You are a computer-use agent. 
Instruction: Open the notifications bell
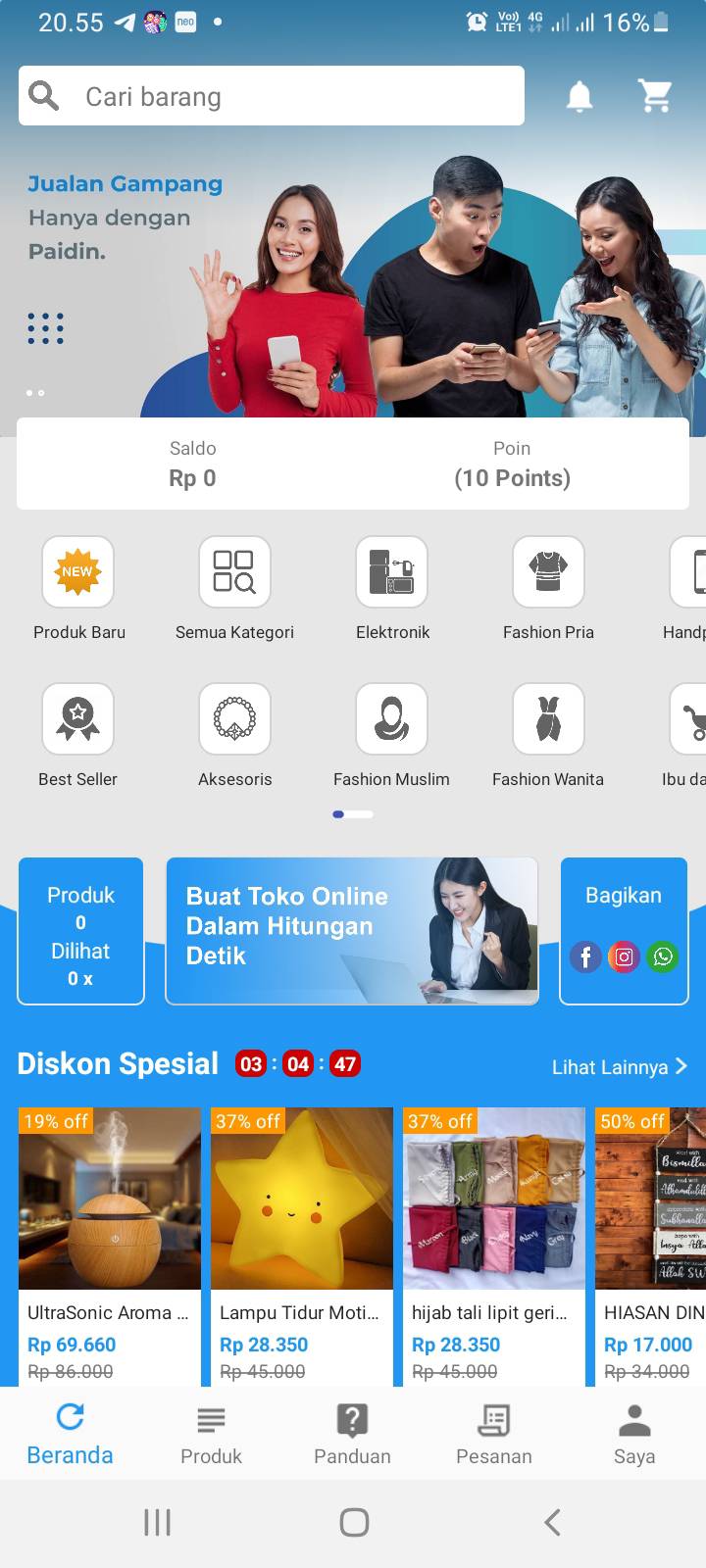580,96
